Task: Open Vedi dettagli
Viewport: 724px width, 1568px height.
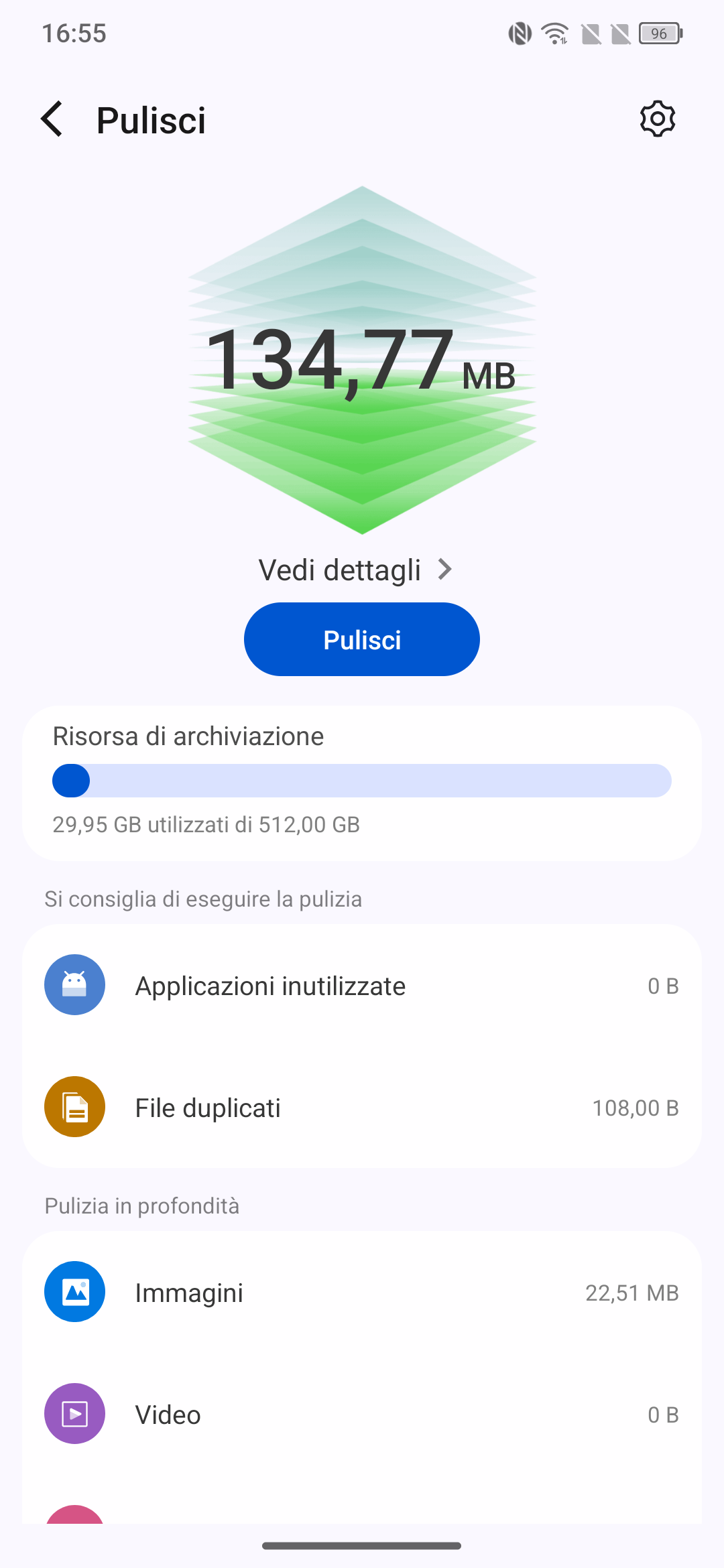Action: (356, 570)
